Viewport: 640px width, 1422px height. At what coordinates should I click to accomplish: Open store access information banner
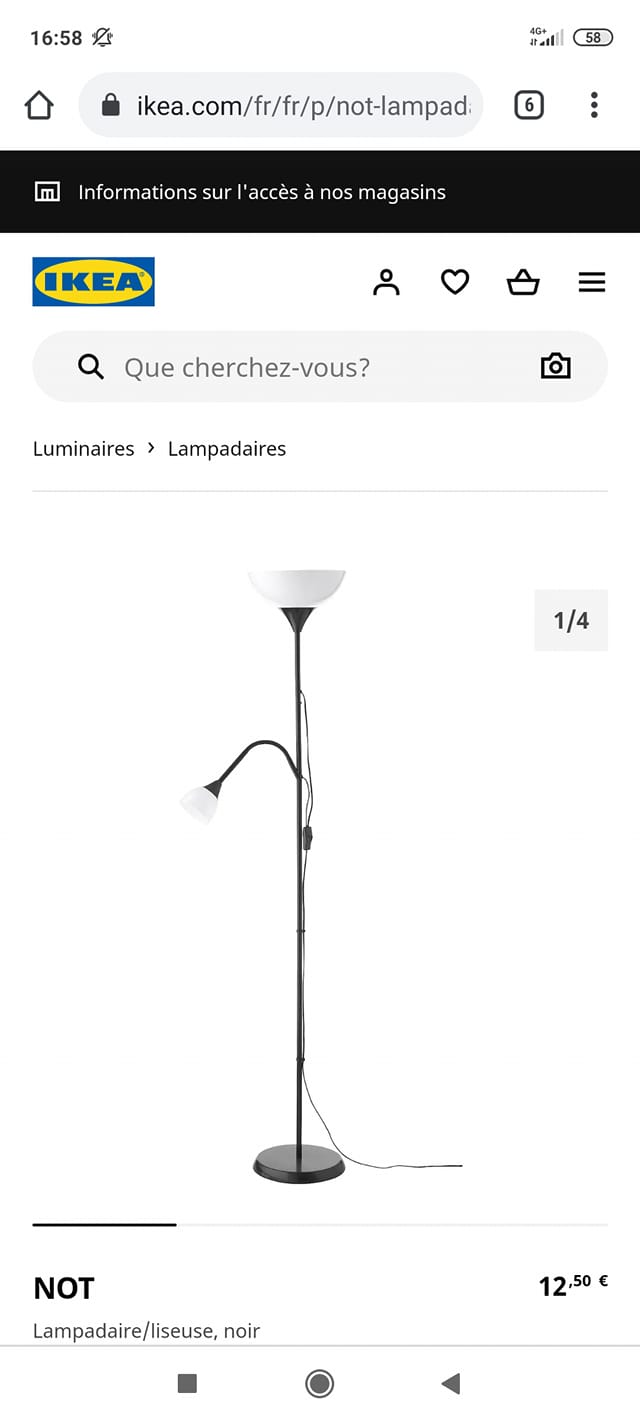pos(262,192)
